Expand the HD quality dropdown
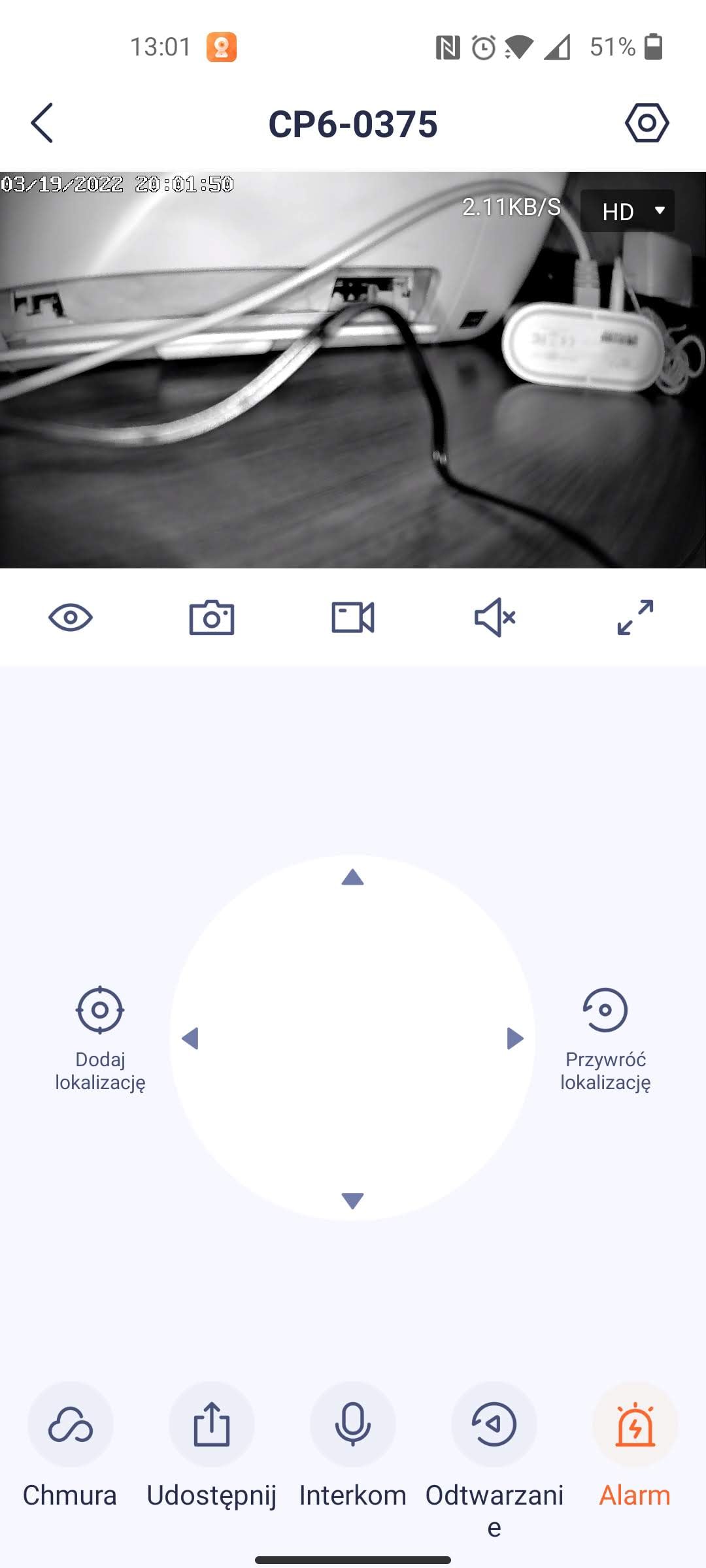The width and height of the screenshot is (706, 1568). [628, 211]
